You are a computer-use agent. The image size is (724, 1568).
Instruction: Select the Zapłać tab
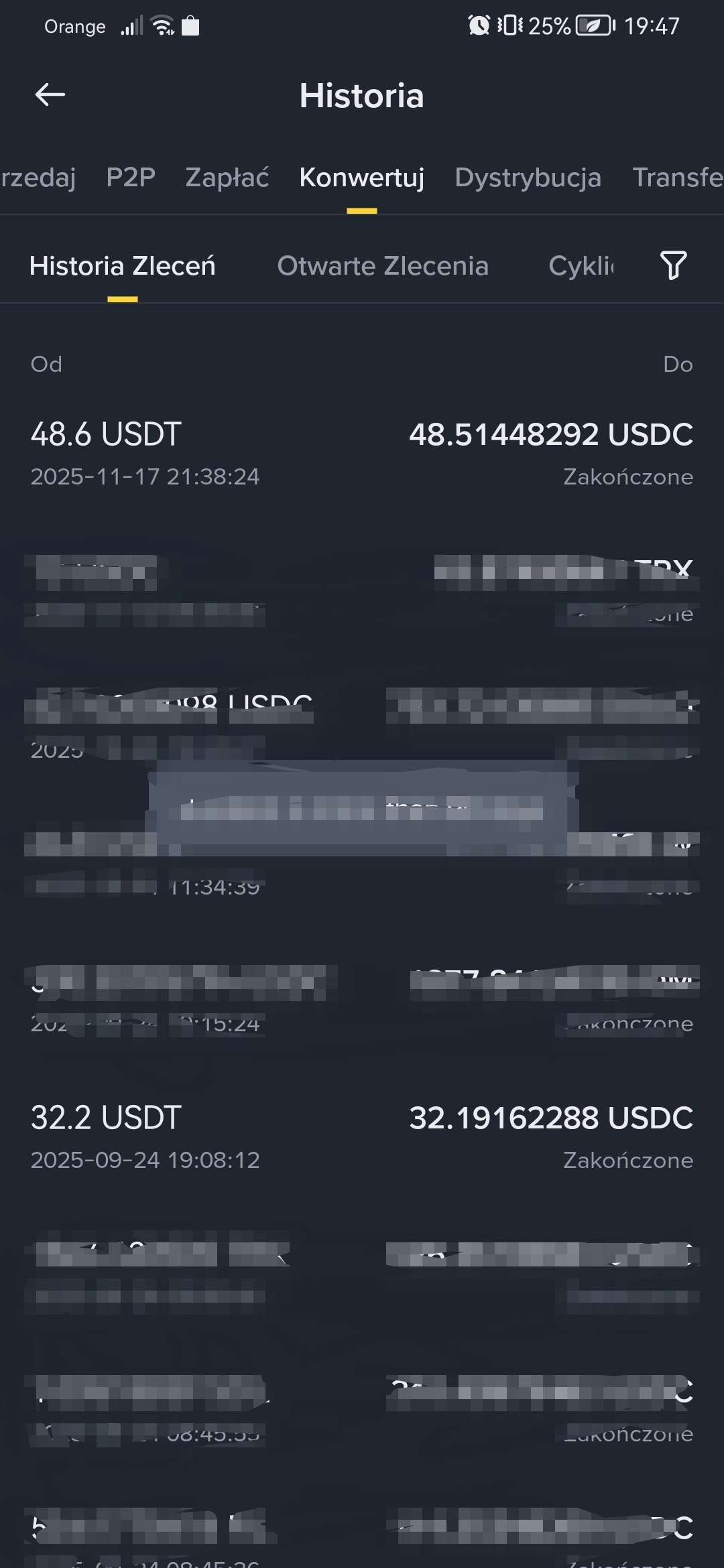227,178
